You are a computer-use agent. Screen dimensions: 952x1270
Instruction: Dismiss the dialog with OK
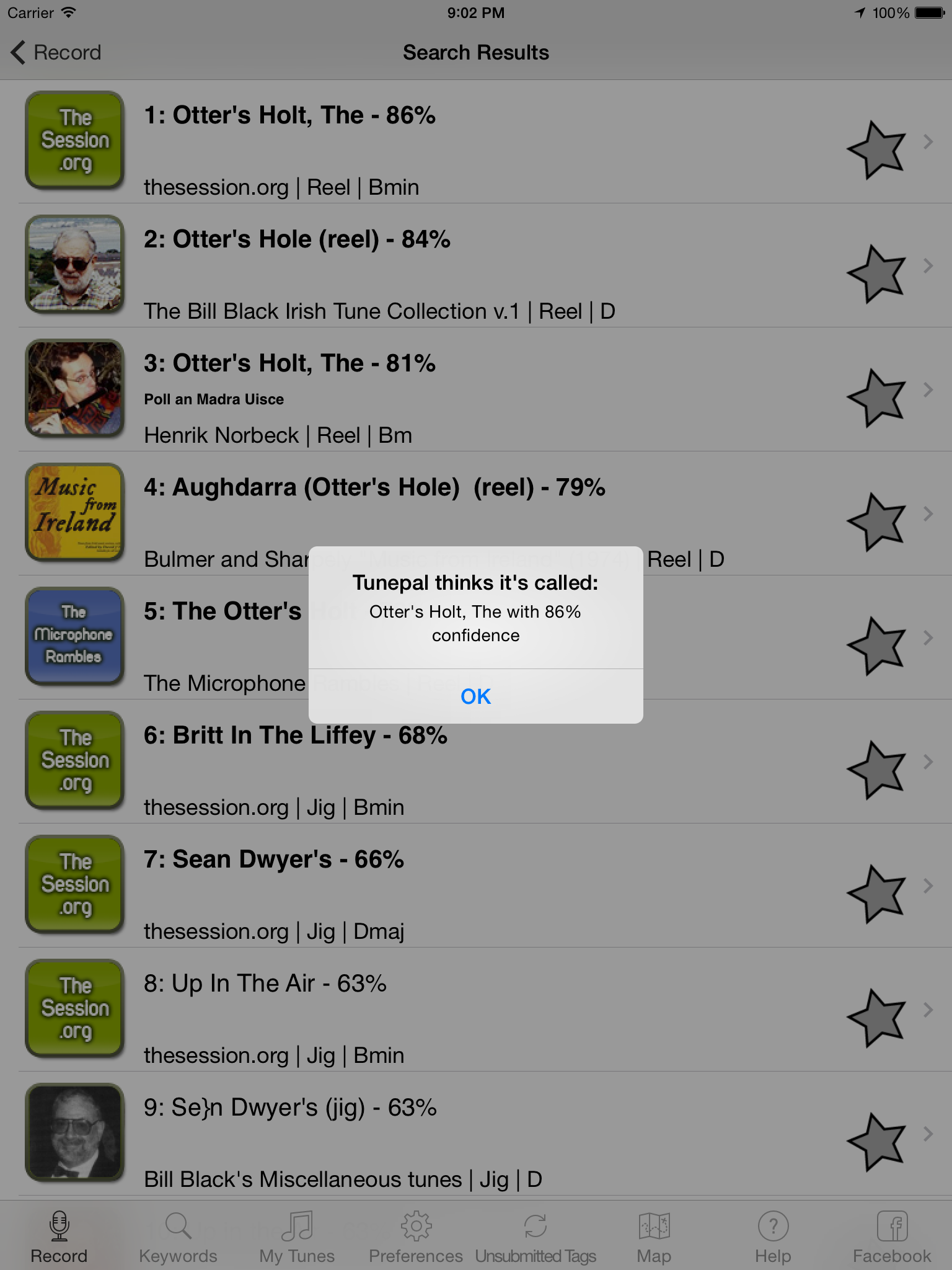(475, 696)
